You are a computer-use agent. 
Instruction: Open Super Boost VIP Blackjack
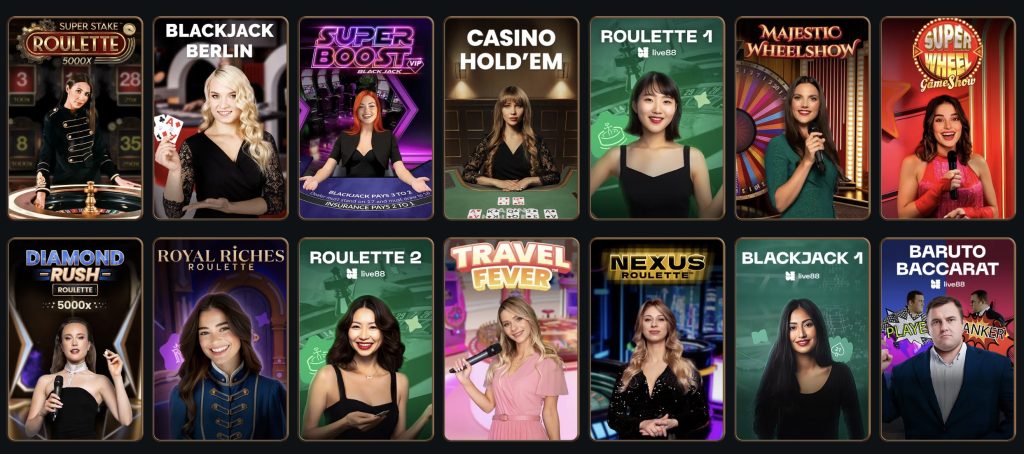click(366, 118)
